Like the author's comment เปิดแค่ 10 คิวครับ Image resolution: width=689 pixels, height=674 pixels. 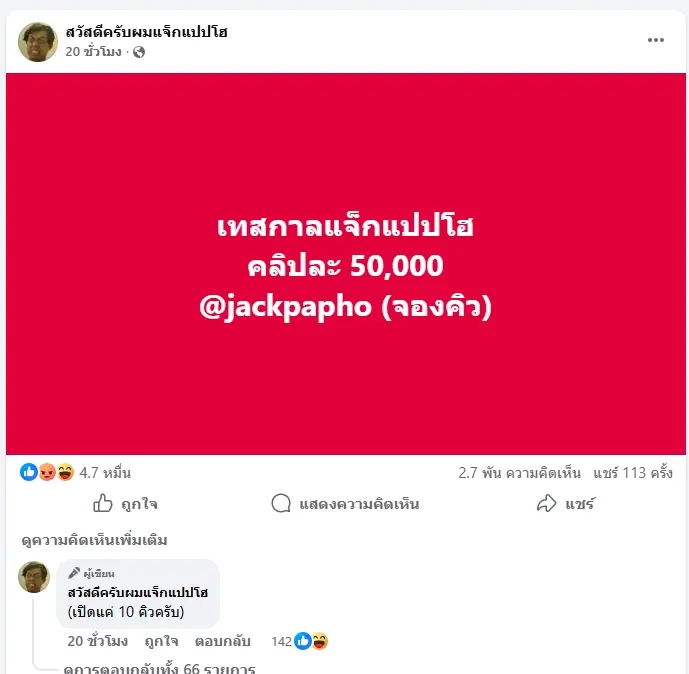161,641
